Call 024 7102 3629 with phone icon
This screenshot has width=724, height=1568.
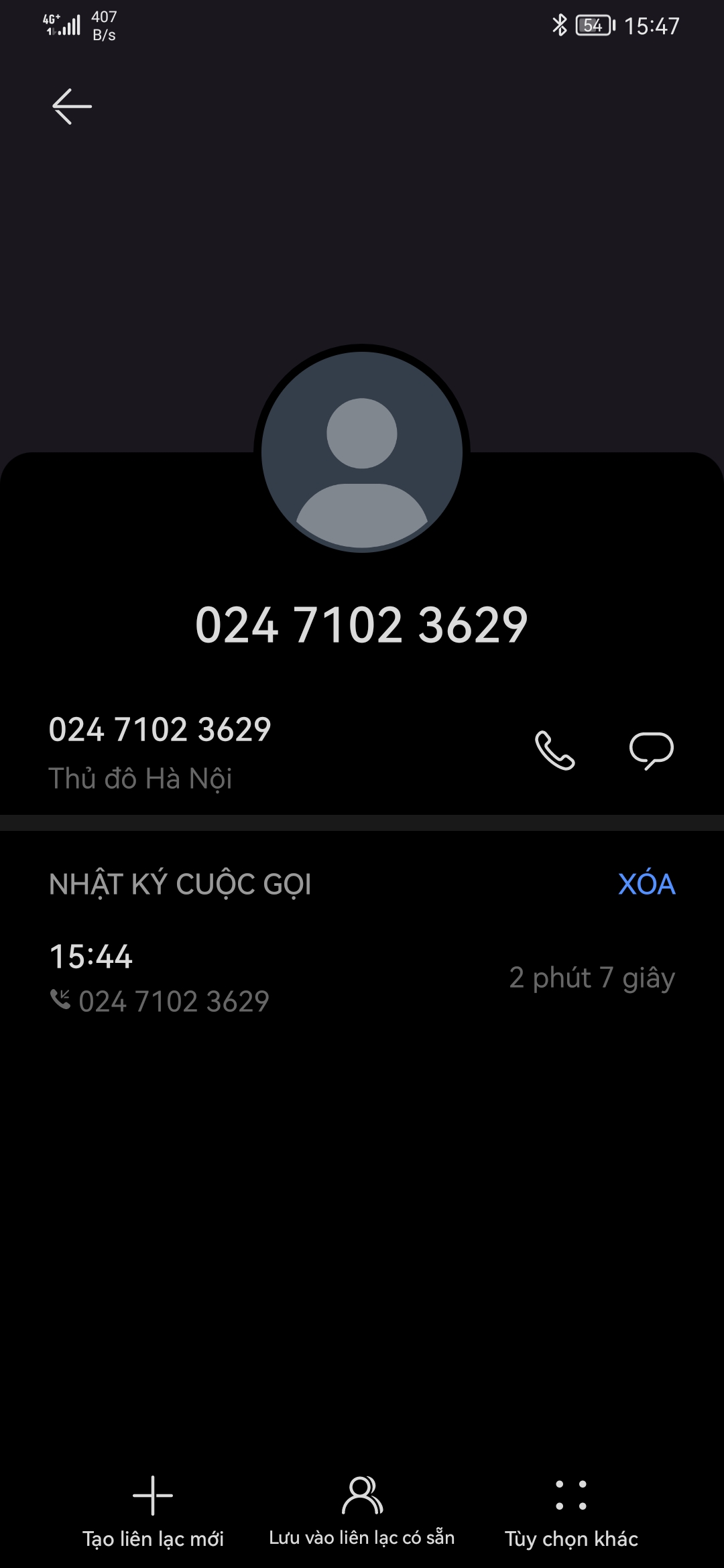pyautogui.click(x=554, y=750)
